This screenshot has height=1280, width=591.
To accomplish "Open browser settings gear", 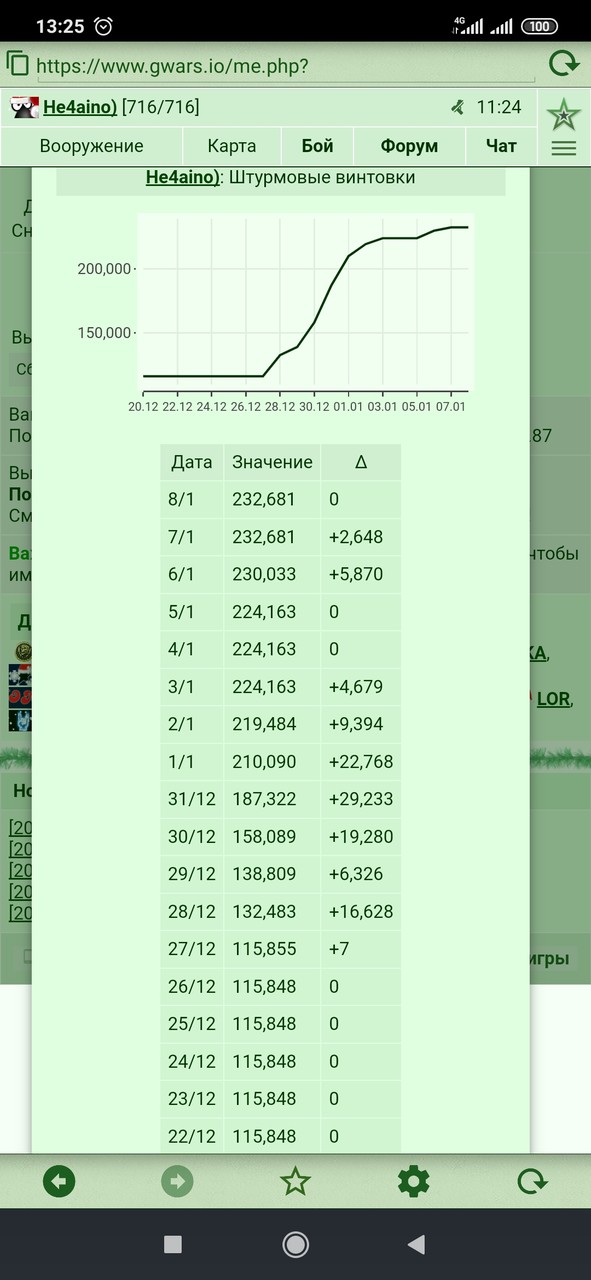I will 414,1182.
